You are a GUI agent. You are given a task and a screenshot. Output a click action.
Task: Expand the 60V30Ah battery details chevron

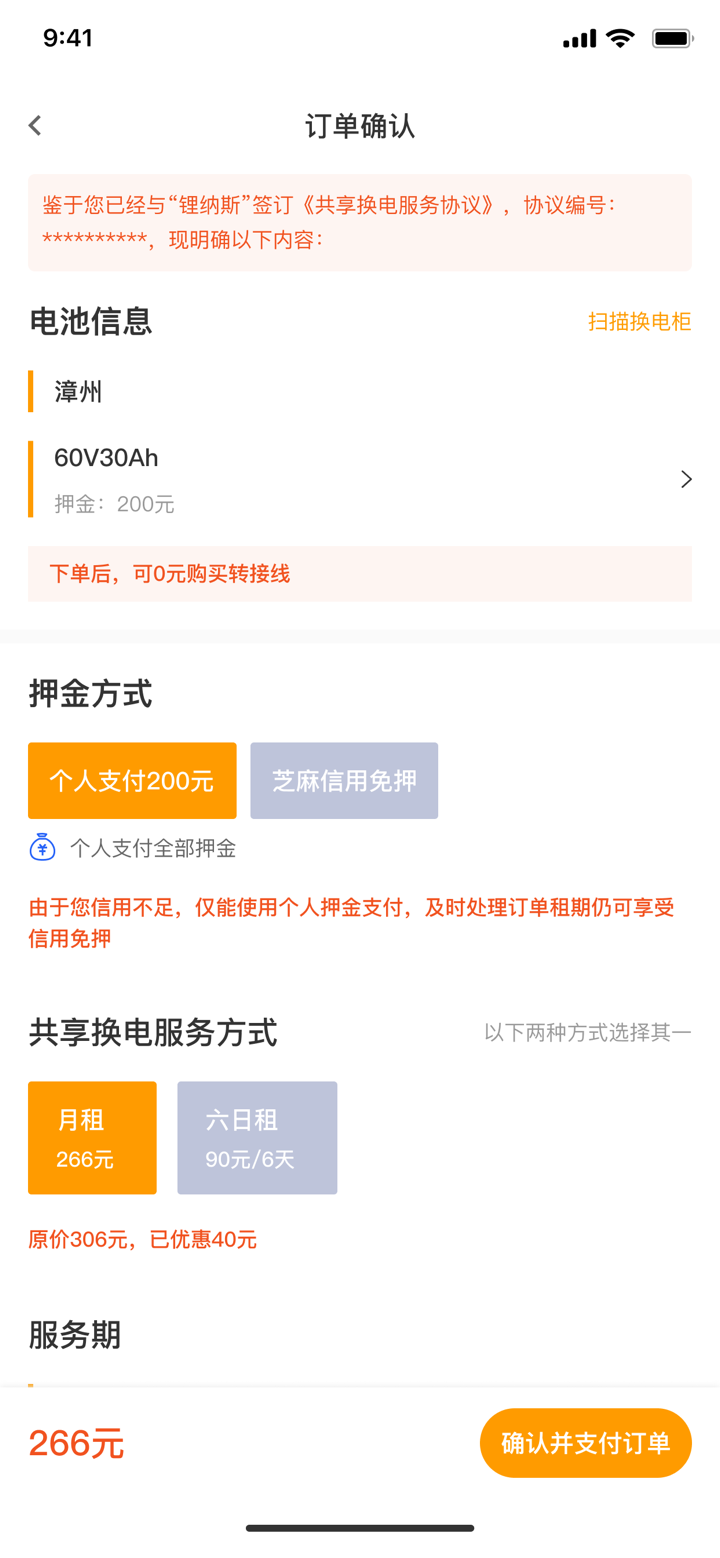pos(686,478)
